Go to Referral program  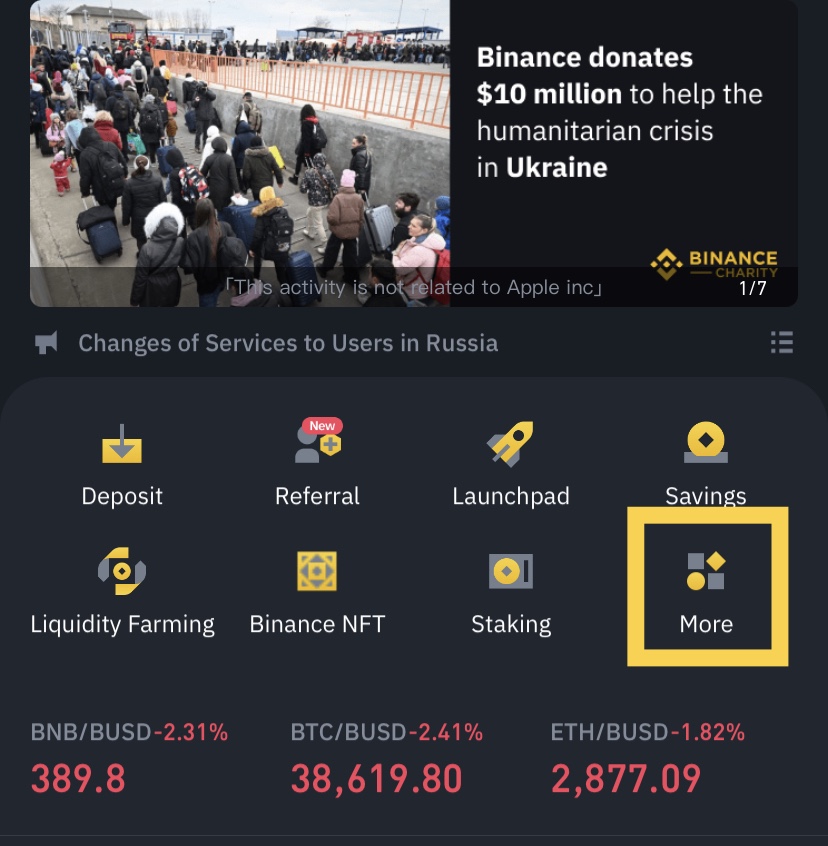pyautogui.click(x=317, y=464)
